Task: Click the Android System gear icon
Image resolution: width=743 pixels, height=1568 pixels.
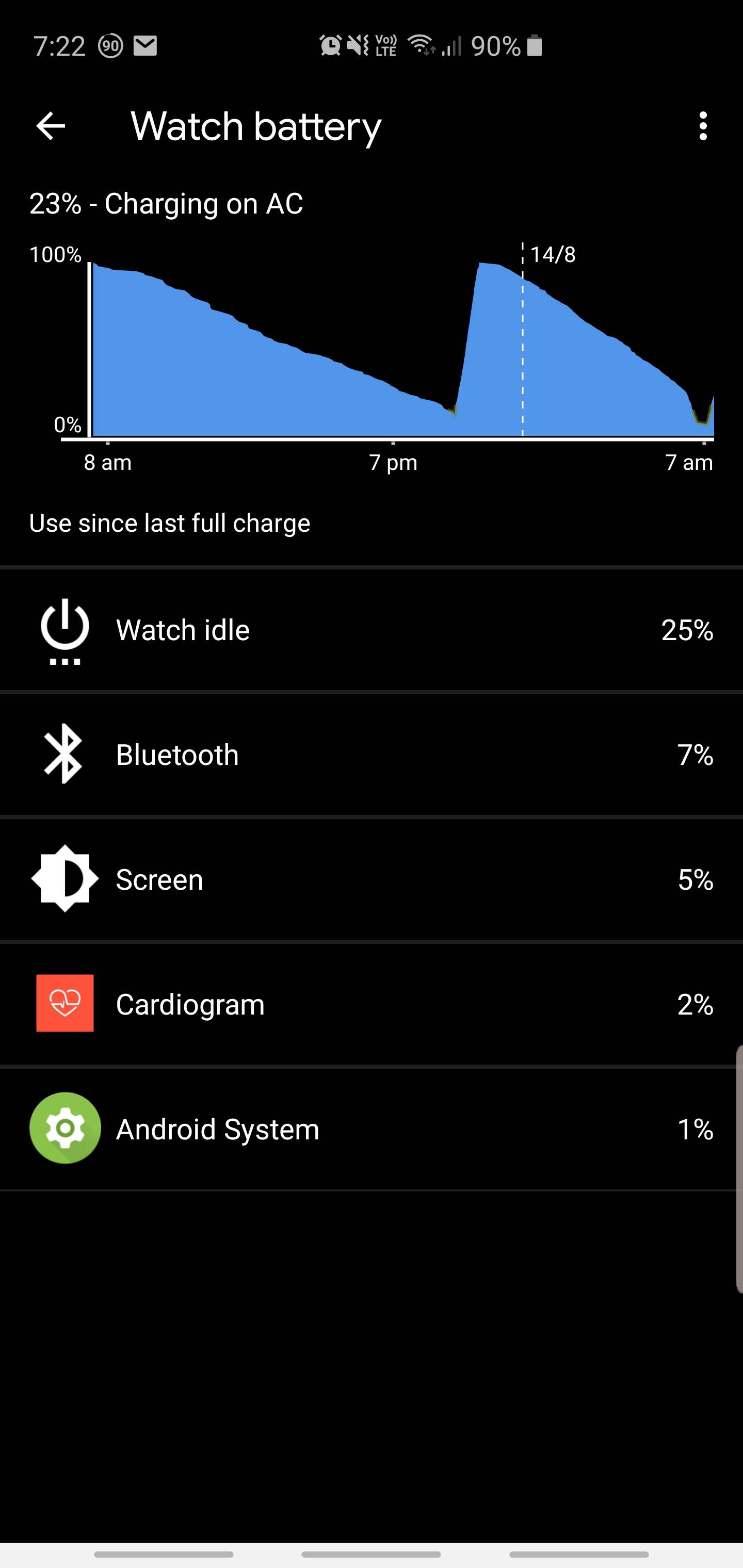Action: click(65, 1128)
